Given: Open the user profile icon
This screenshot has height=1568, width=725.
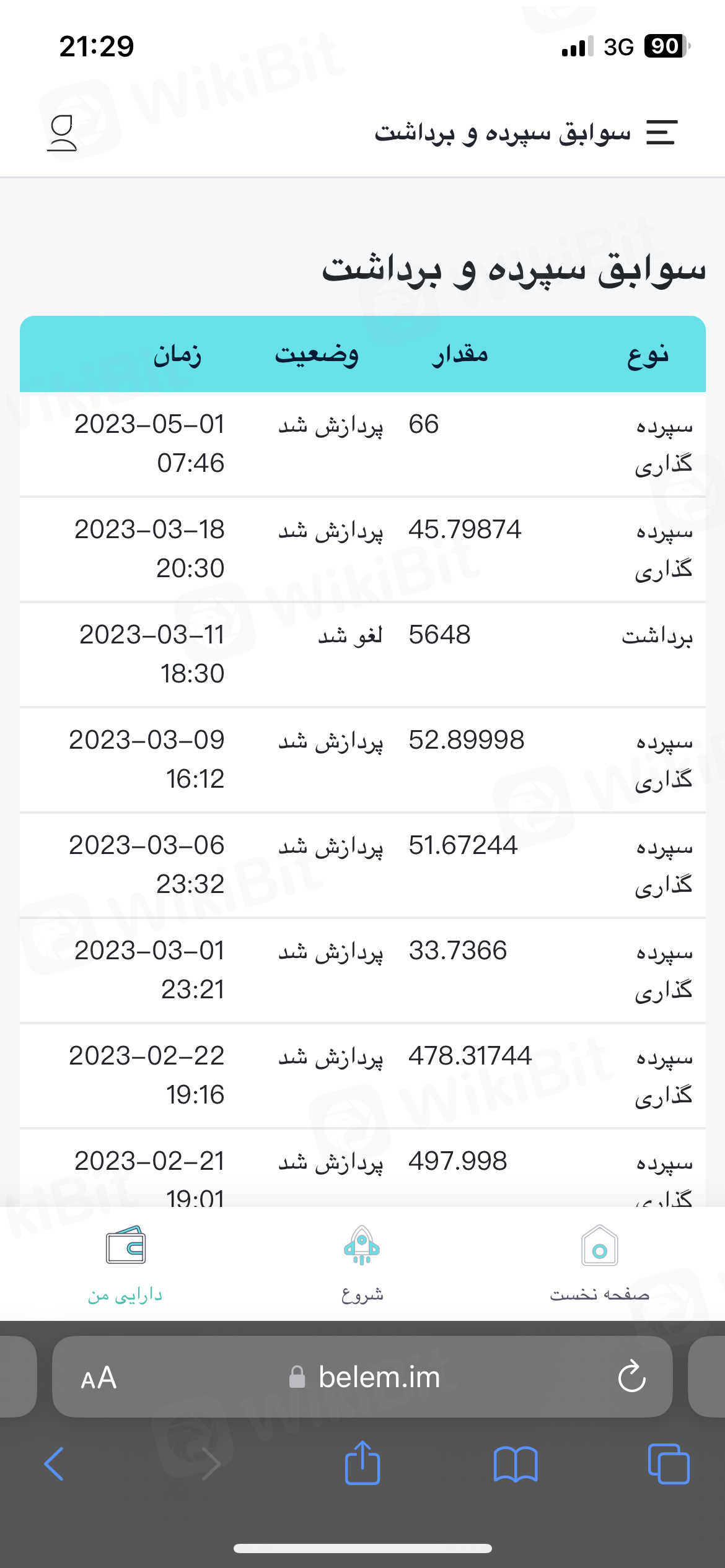Looking at the screenshot, I should (x=62, y=133).
